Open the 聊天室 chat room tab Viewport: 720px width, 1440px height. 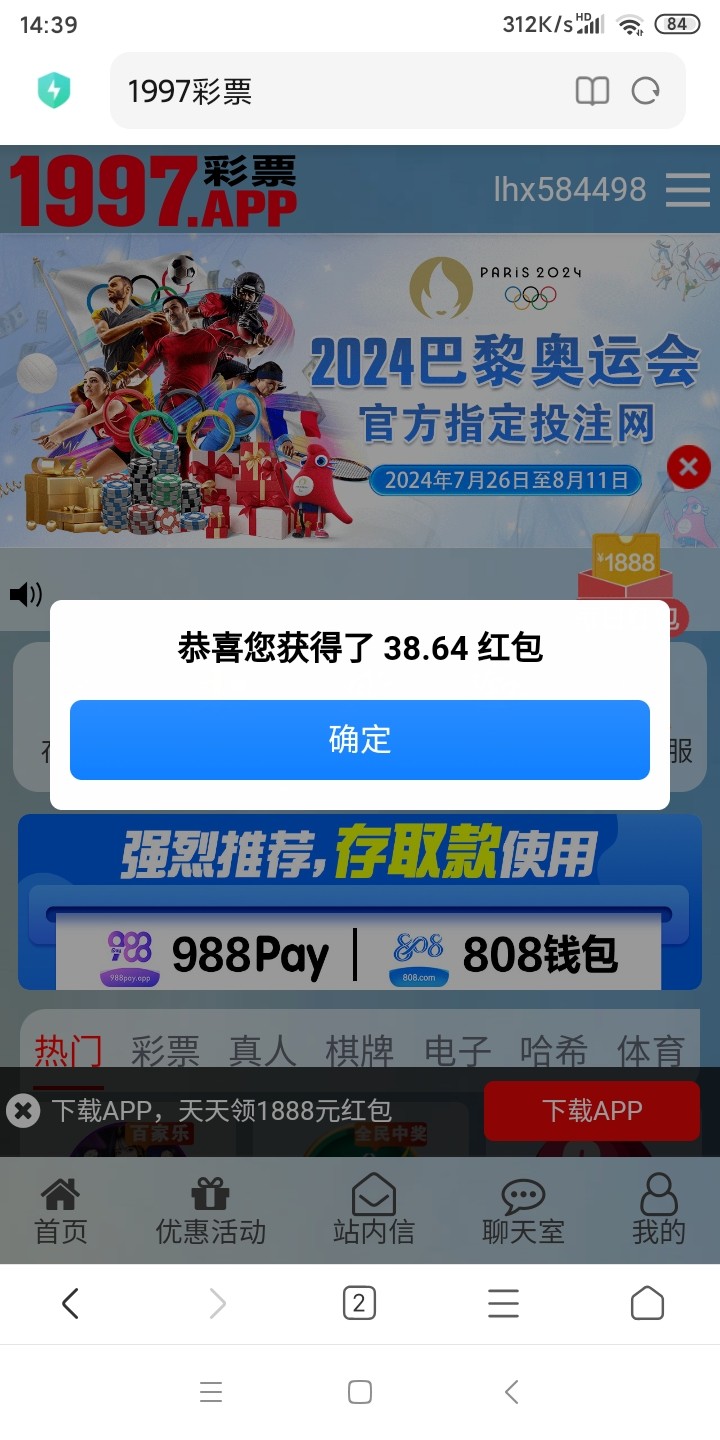(x=523, y=1211)
